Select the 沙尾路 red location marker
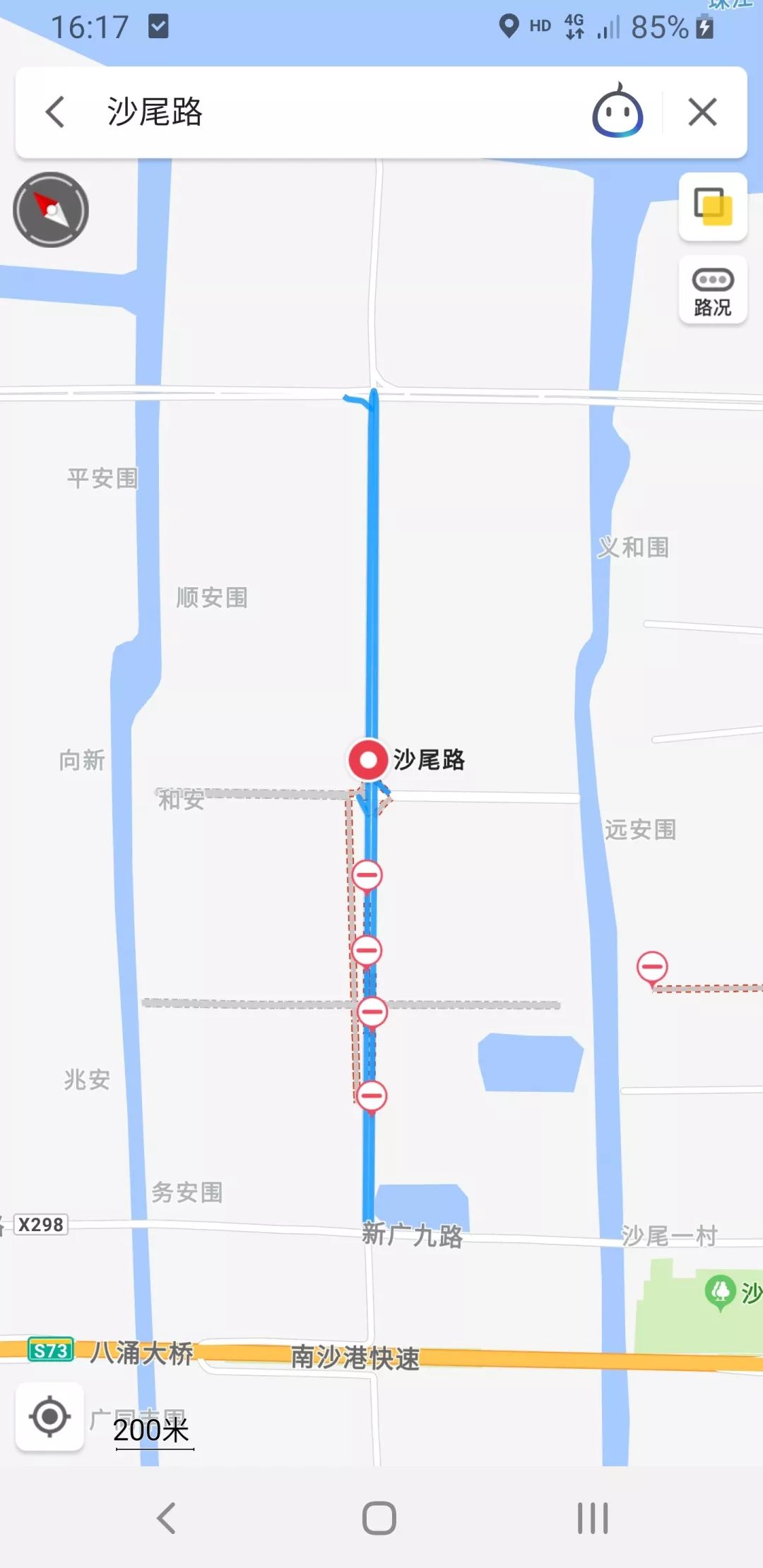Screen dimensions: 763x1568 point(368,760)
